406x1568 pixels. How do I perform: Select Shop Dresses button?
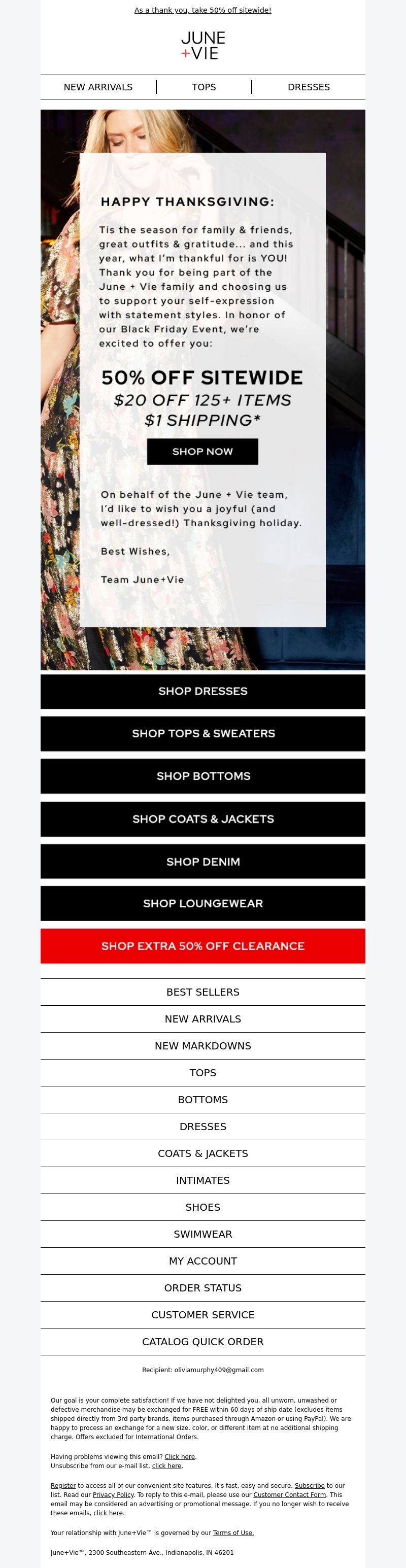click(202, 691)
